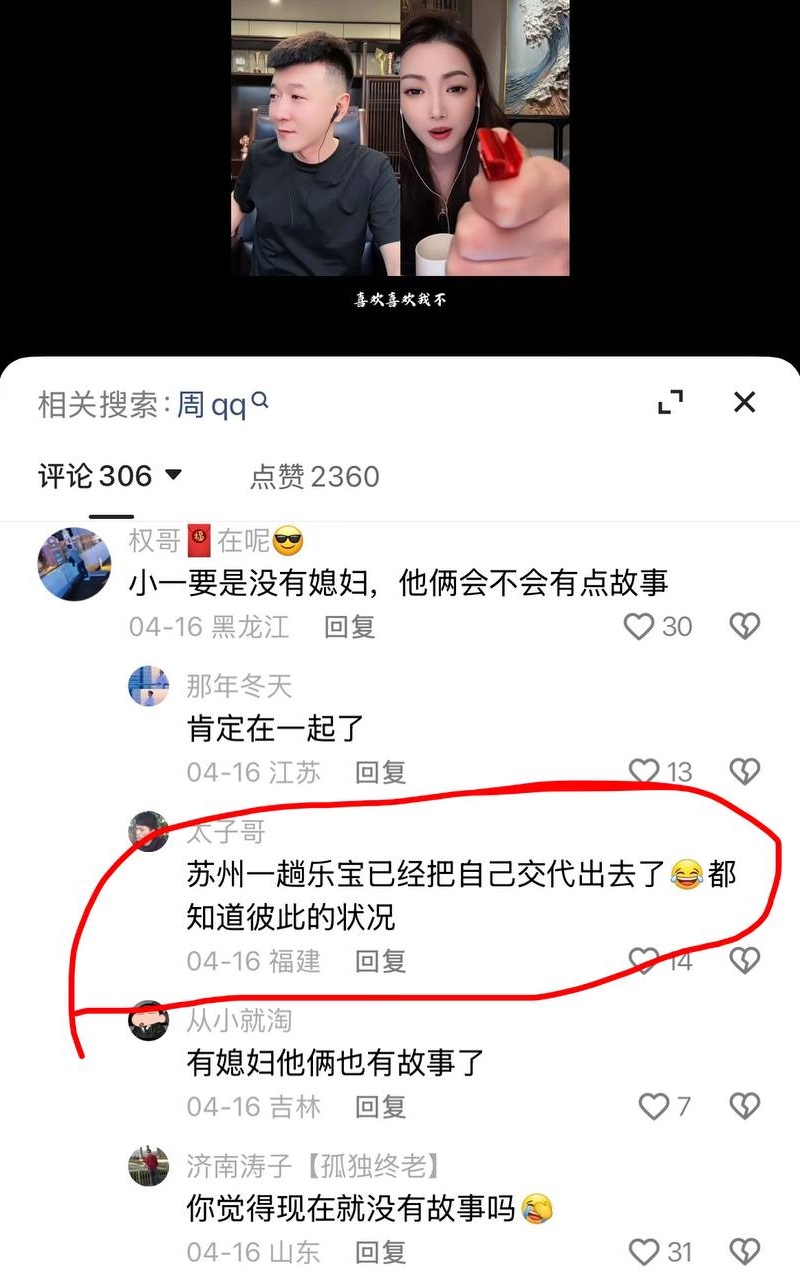The width and height of the screenshot is (800, 1280).
Task: Dislike 权哥's comment
Action: 744,627
